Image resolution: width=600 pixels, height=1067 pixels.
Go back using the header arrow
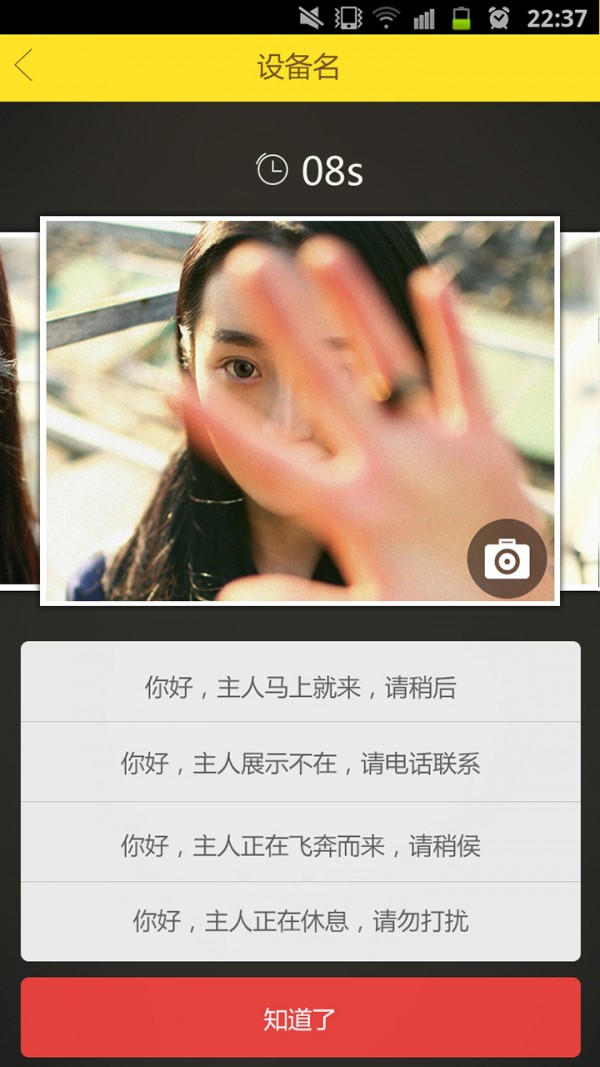point(25,67)
